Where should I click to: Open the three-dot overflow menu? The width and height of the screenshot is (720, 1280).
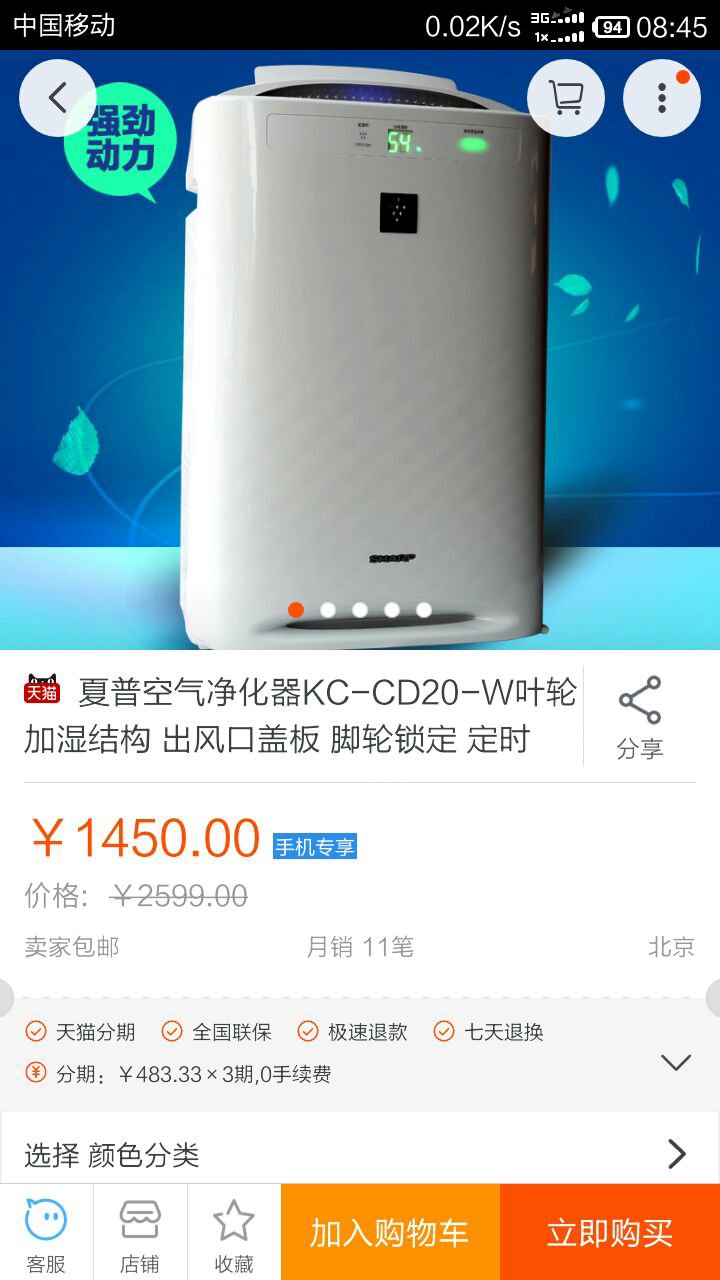(x=662, y=98)
